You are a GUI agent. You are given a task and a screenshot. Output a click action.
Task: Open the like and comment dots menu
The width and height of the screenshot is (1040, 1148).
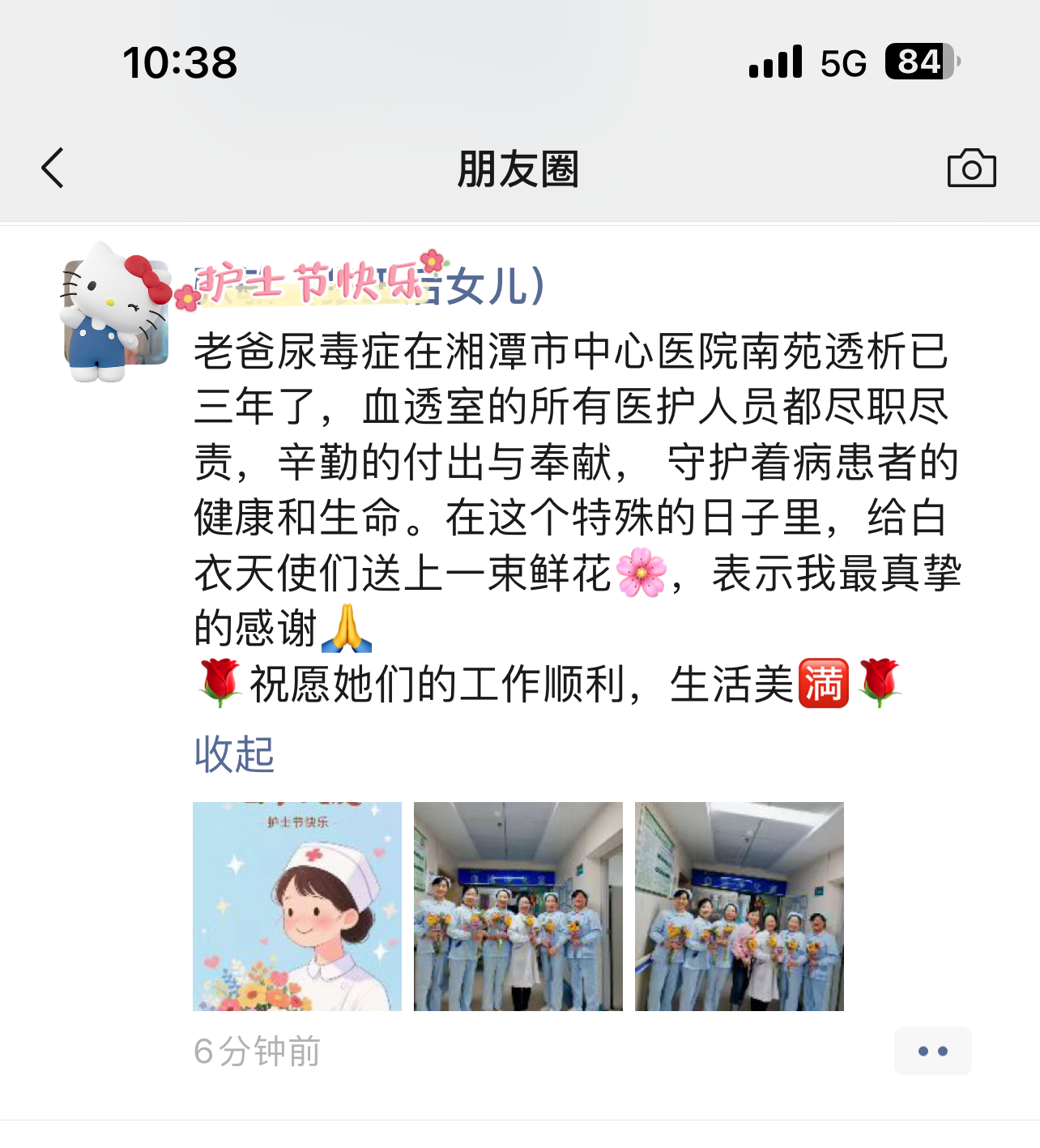pyautogui.click(x=932, y=1051)
